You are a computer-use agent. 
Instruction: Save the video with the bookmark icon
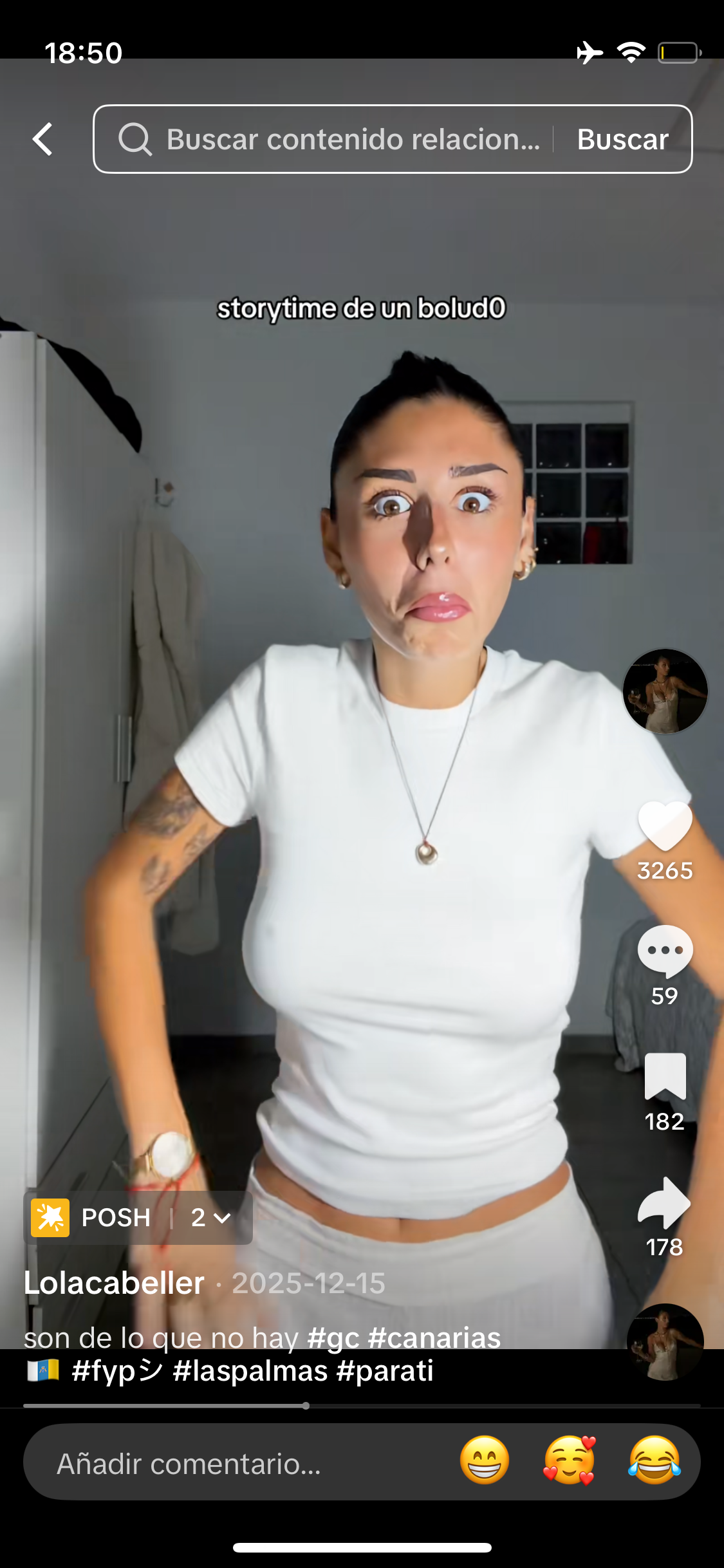[x=665, y=1076]
